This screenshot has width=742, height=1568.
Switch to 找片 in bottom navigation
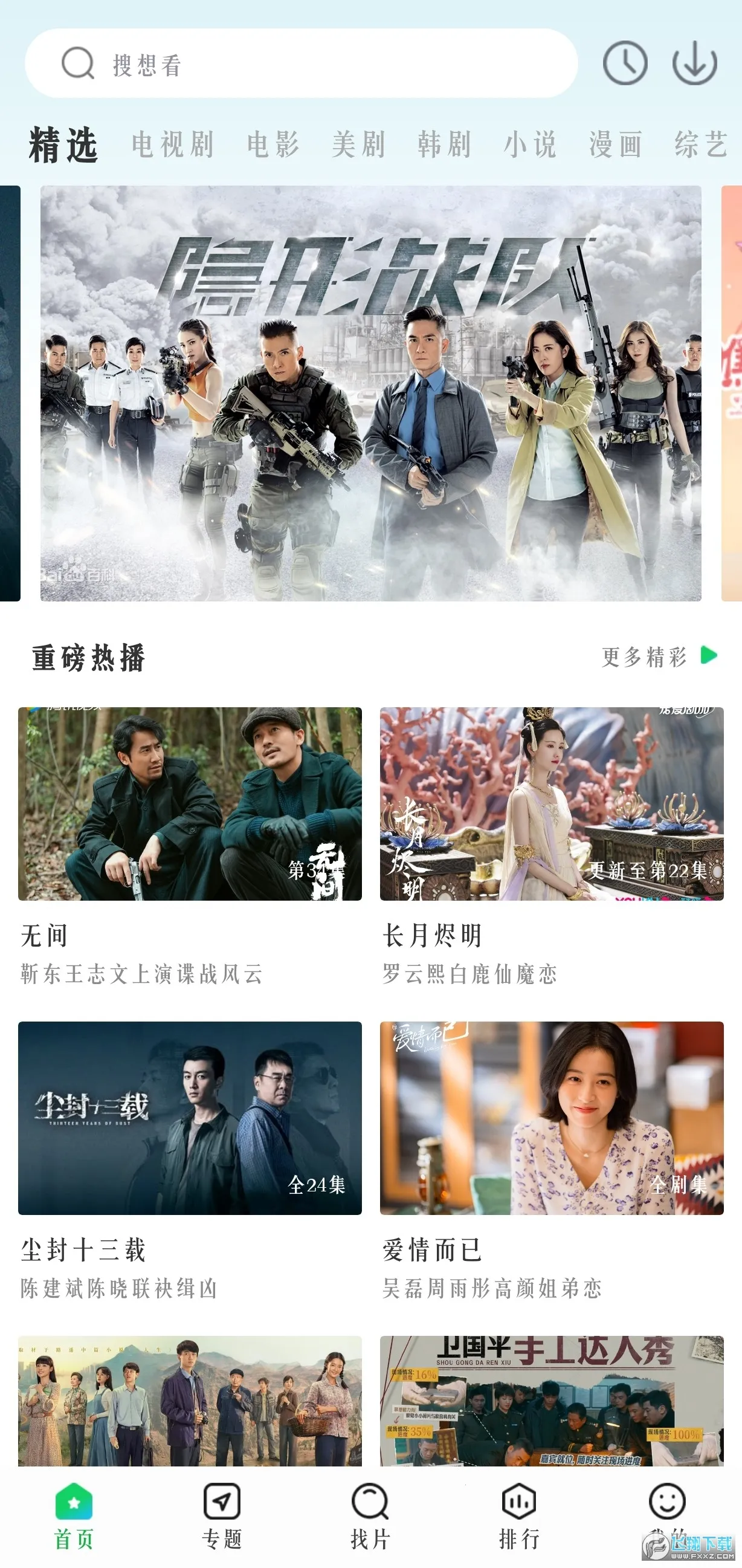tap(370, 1515)
